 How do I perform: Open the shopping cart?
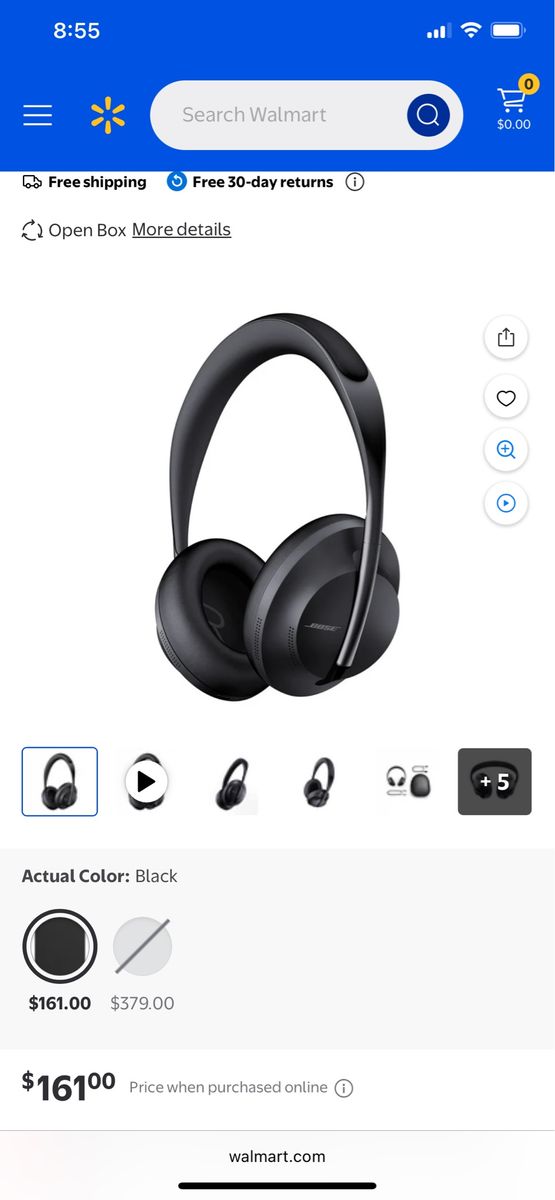click(x=514, y=108)
